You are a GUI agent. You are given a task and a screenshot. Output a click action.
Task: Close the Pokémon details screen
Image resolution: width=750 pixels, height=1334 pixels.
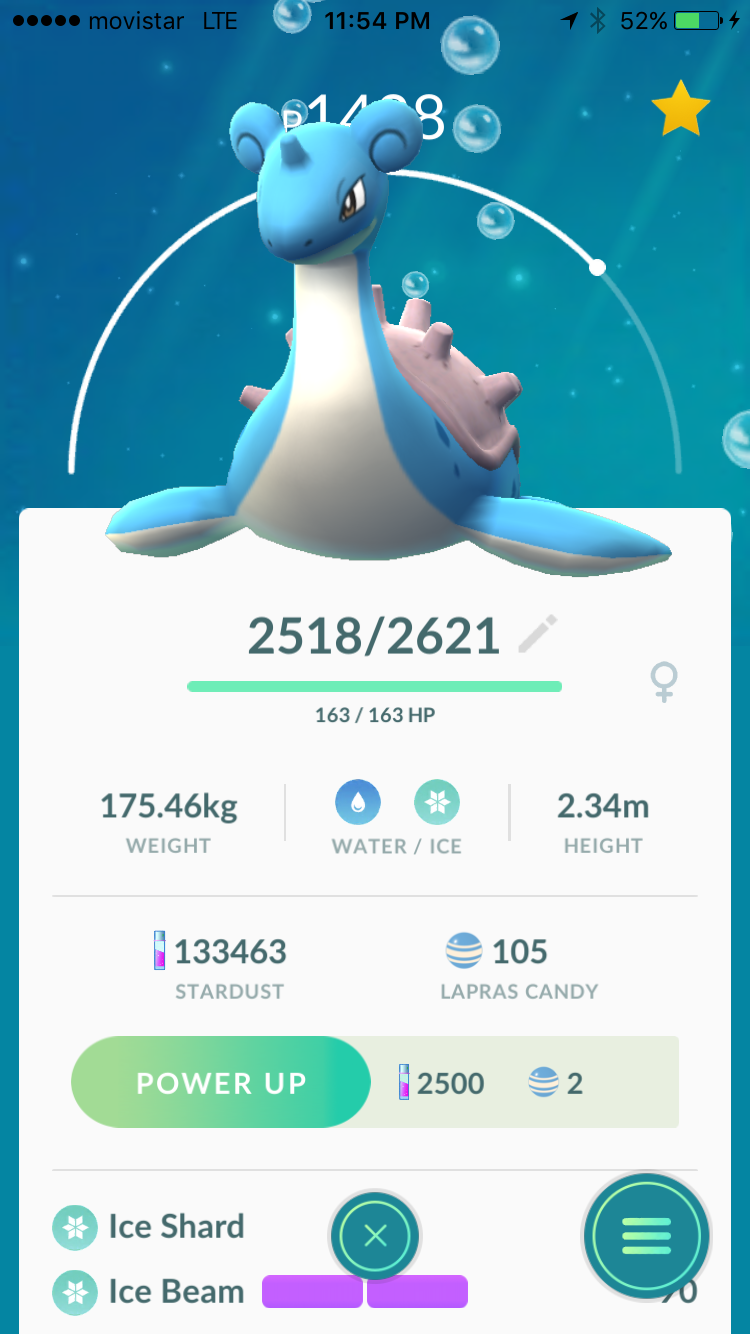(375, 1236)
